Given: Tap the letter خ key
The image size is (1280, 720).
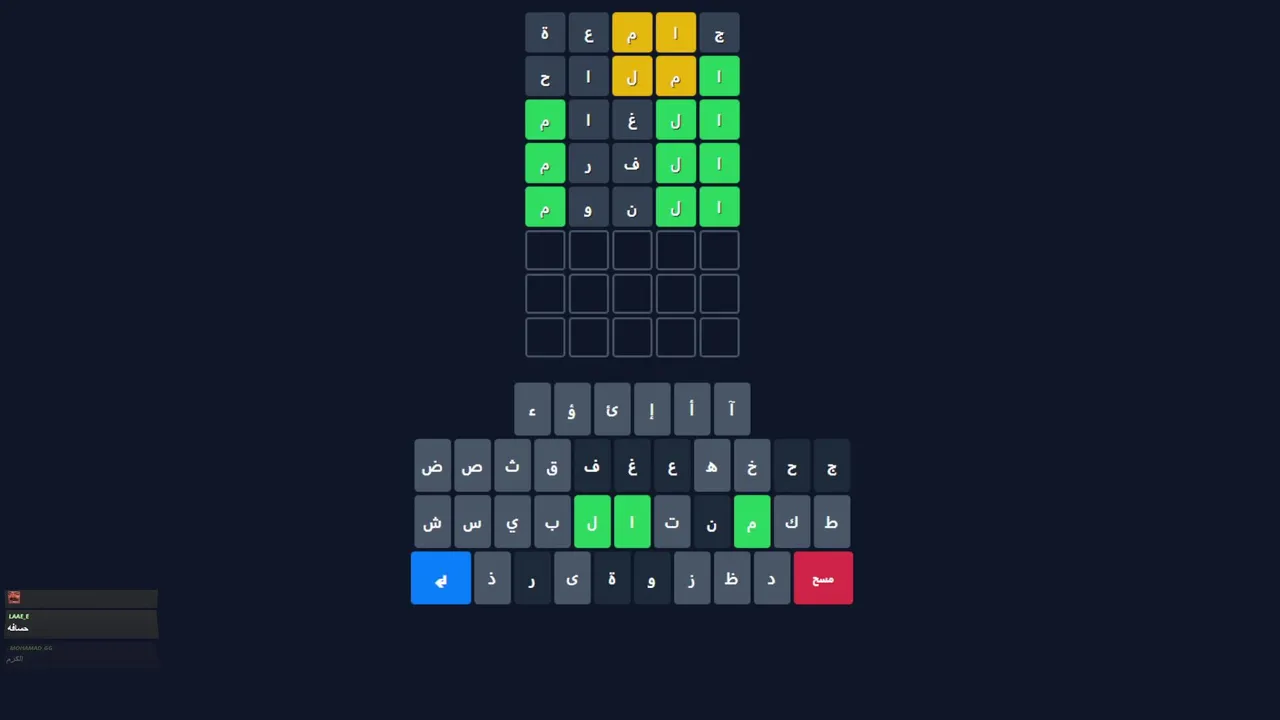Looking at the screenshot, I should (x=752, y=466).
